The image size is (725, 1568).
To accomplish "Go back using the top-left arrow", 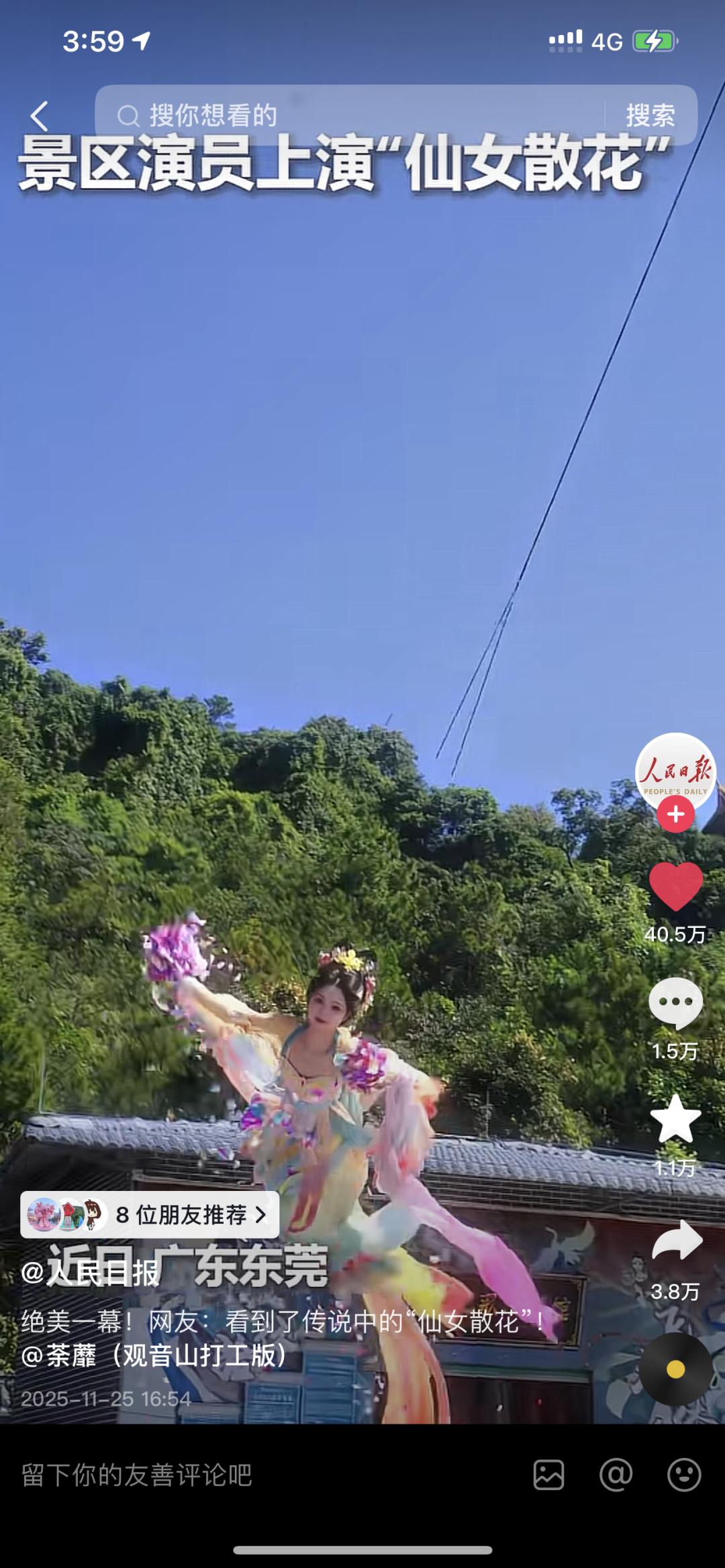I will pos(40,116).
